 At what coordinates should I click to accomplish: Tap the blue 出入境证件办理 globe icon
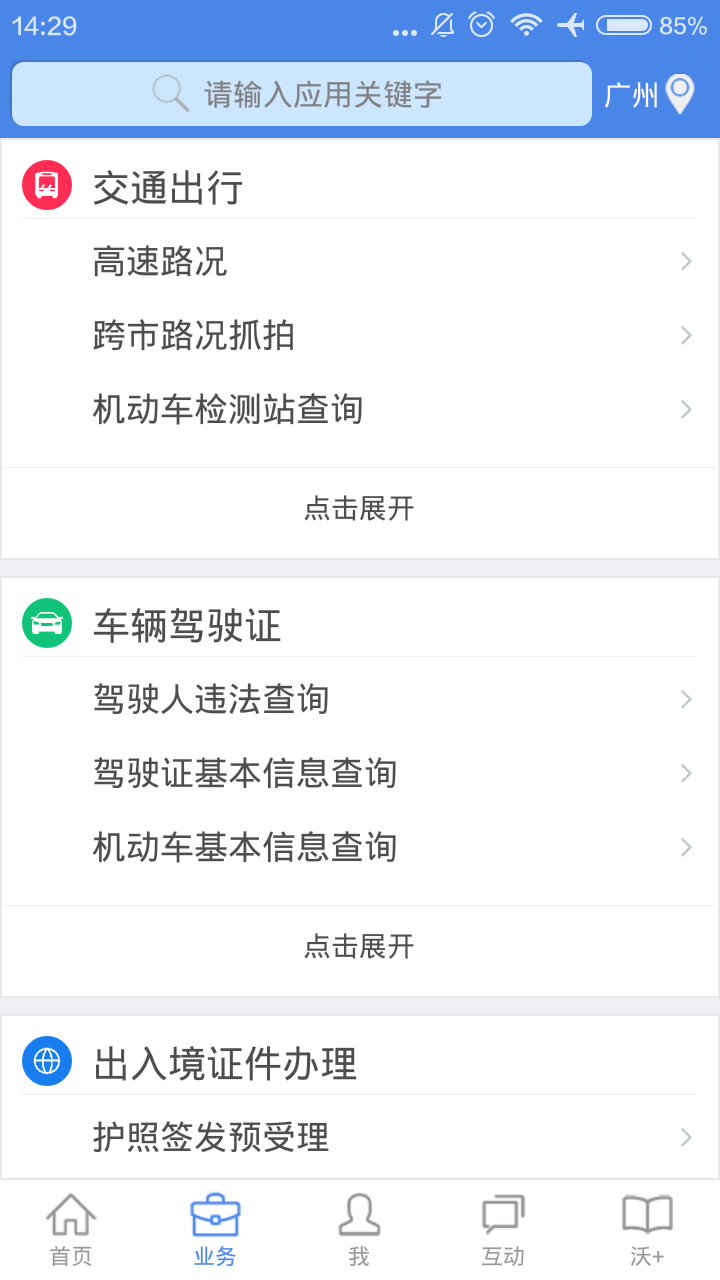[46, 1061]
